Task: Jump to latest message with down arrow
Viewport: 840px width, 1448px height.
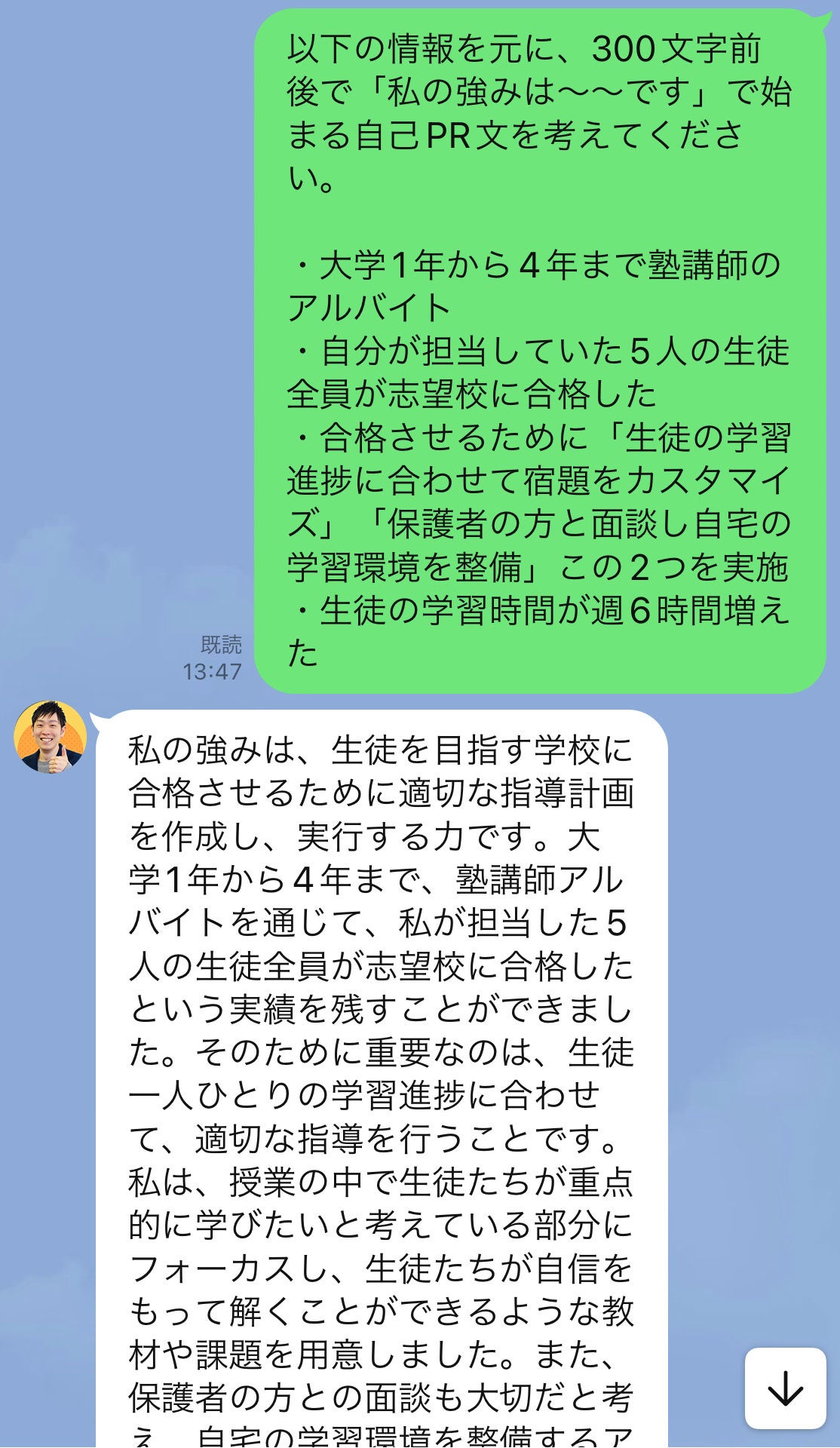Action: 785,1388
